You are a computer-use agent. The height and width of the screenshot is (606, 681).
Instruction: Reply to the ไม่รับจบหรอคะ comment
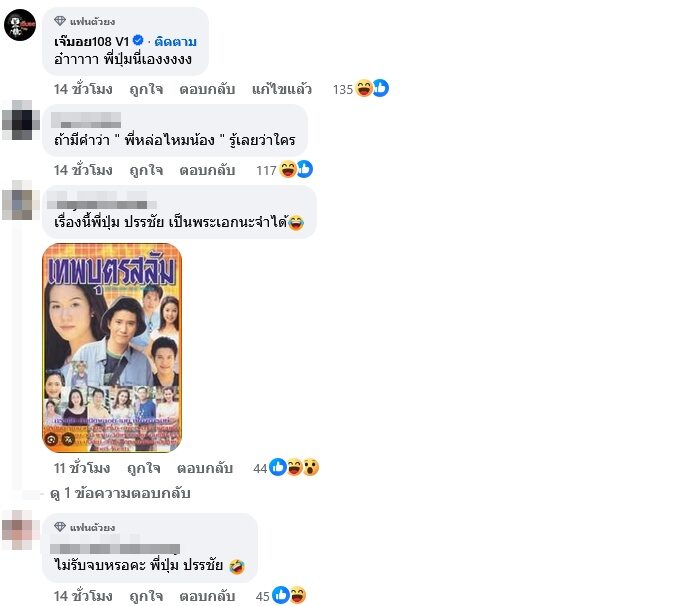pos(207,596)
